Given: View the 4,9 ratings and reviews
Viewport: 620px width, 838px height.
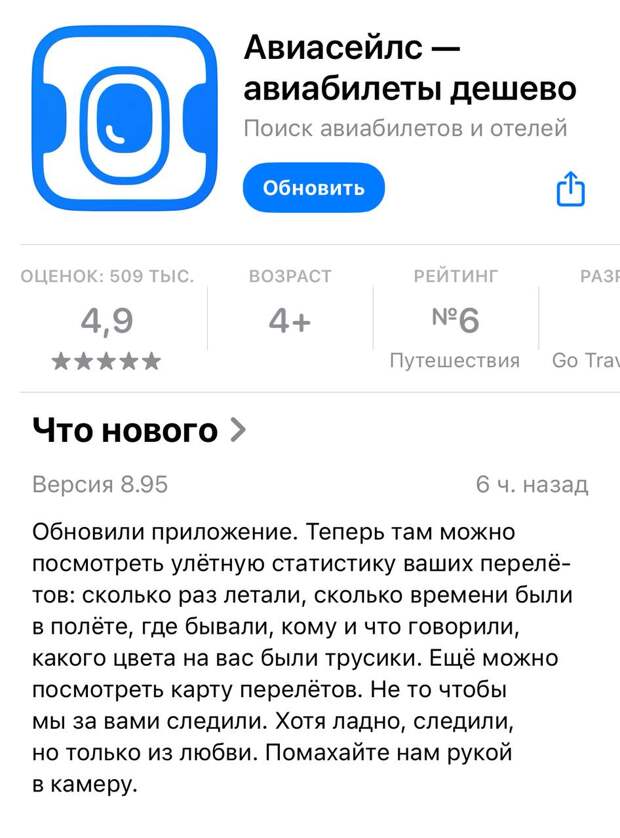Looking at the screenshot, I should [x=106, y=322].
